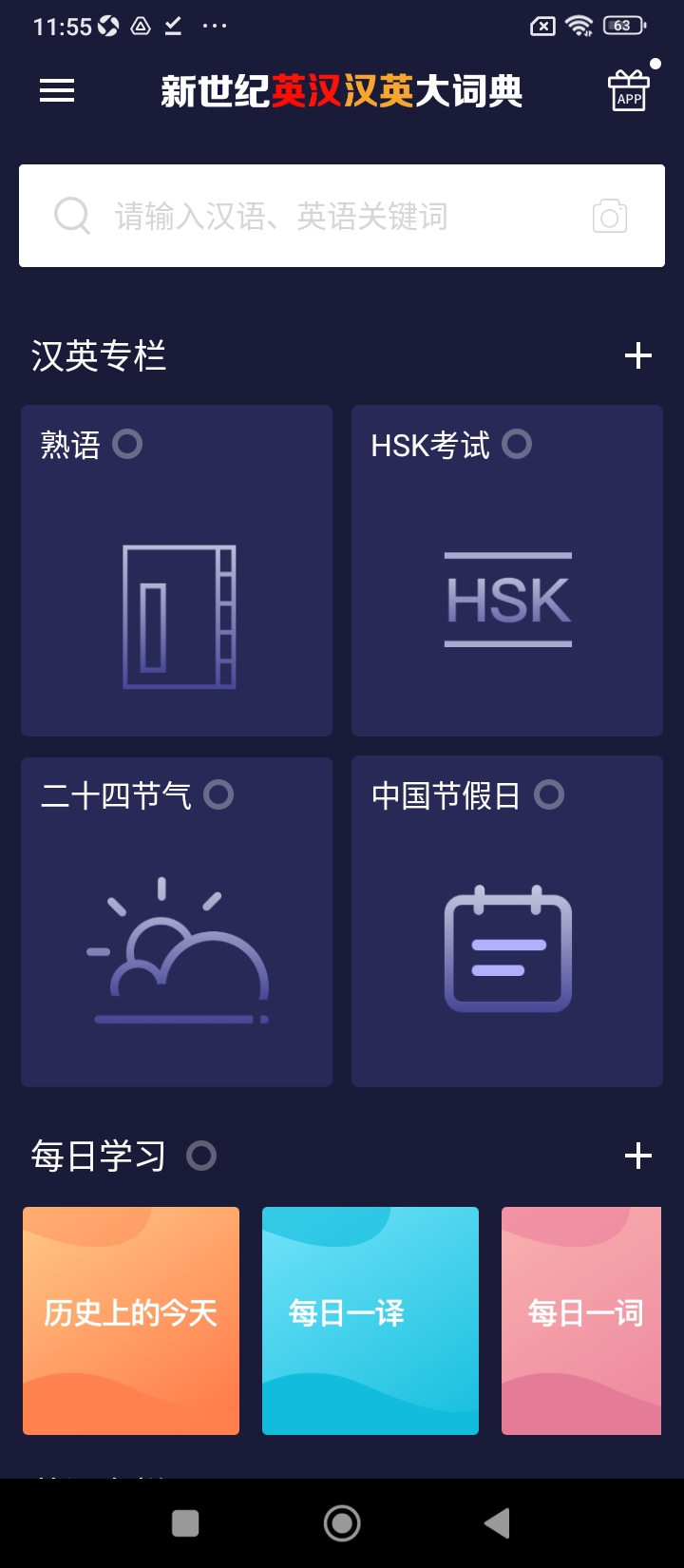This screenshot has width=684, height=1568.
Task: Tap the keyword search field
Action: (323, 217)
